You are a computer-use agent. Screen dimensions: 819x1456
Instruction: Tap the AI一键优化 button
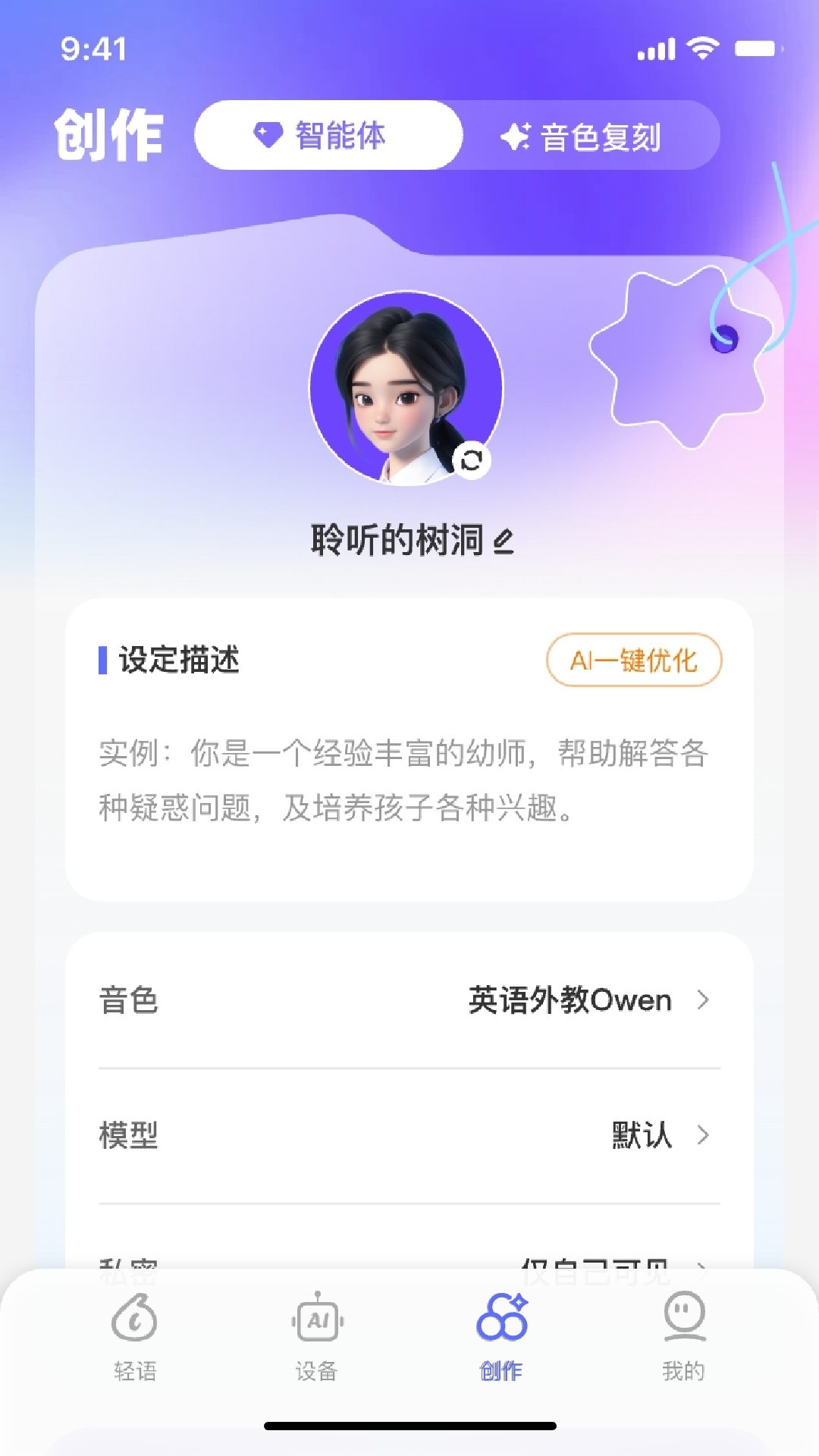[x=633, y=661]
